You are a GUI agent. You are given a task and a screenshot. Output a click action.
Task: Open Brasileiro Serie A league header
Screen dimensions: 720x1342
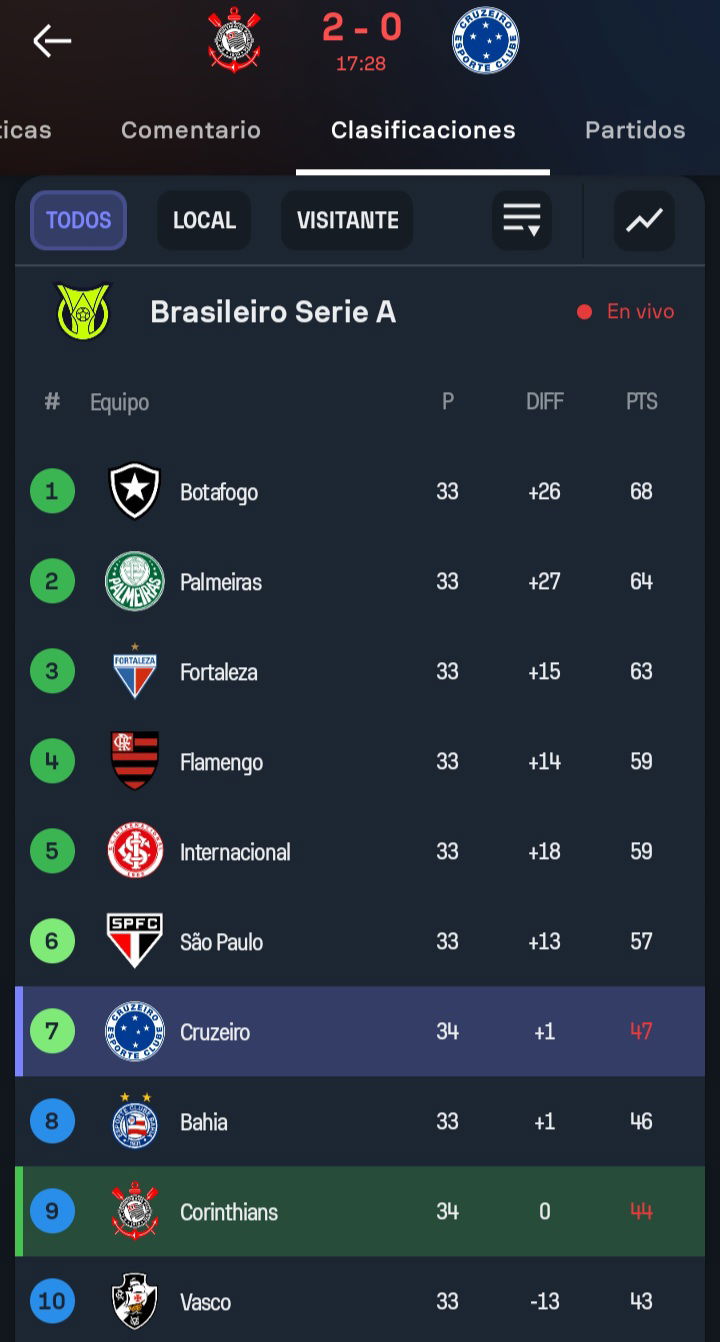(360, 312)
